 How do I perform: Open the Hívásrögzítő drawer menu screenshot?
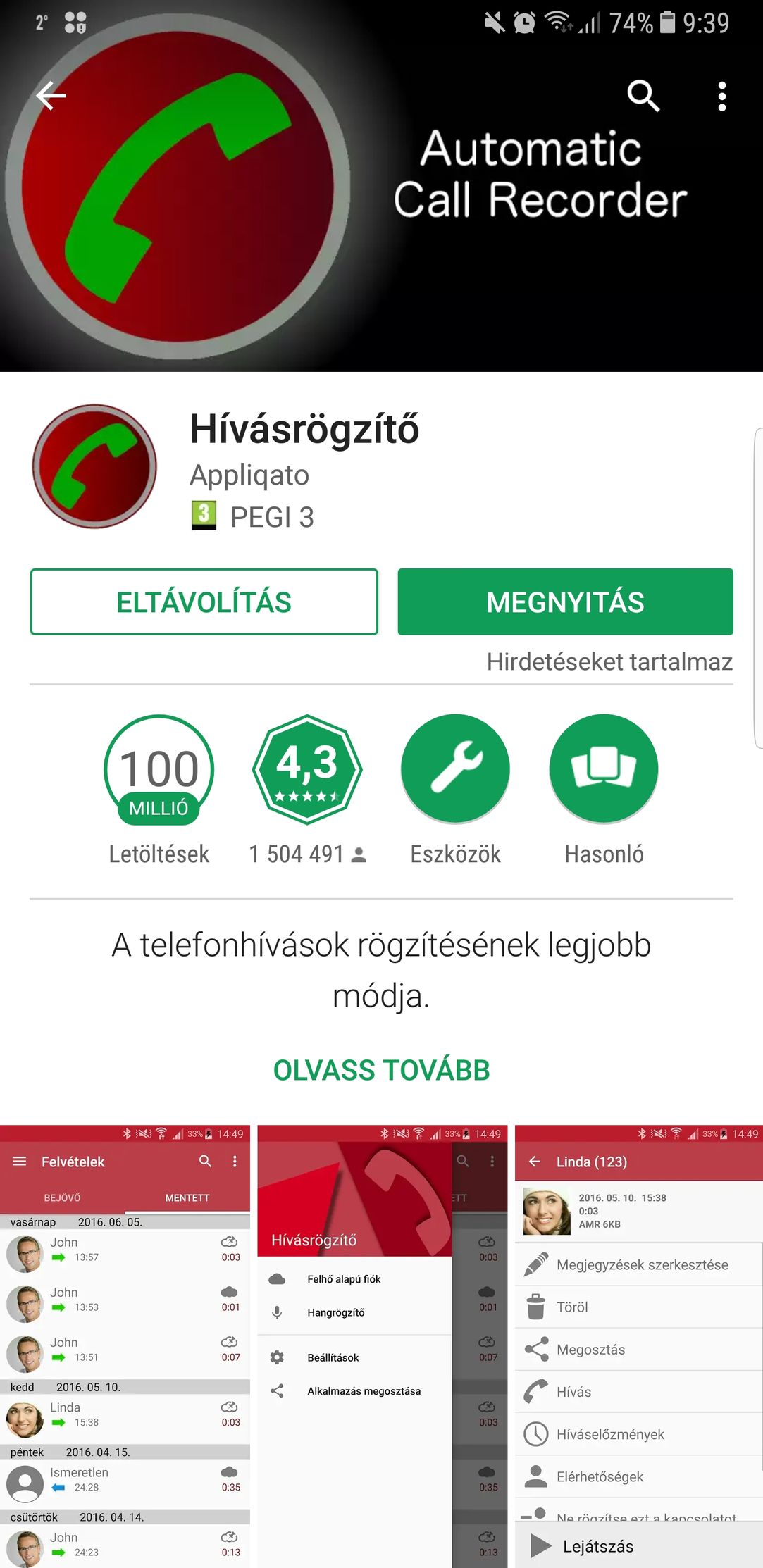click(x=383, y=1346)
